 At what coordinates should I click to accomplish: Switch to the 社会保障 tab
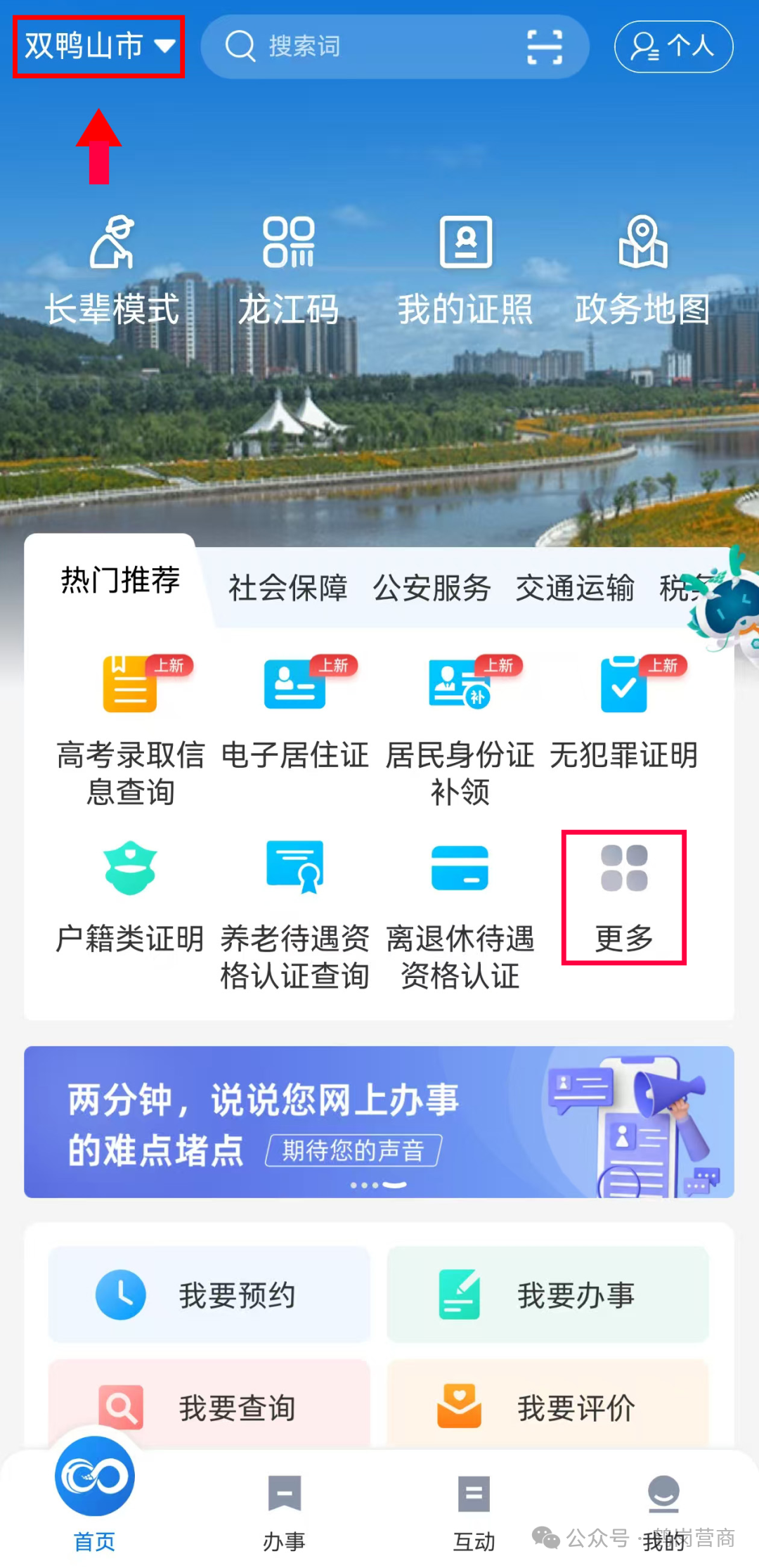click(287, 588)
